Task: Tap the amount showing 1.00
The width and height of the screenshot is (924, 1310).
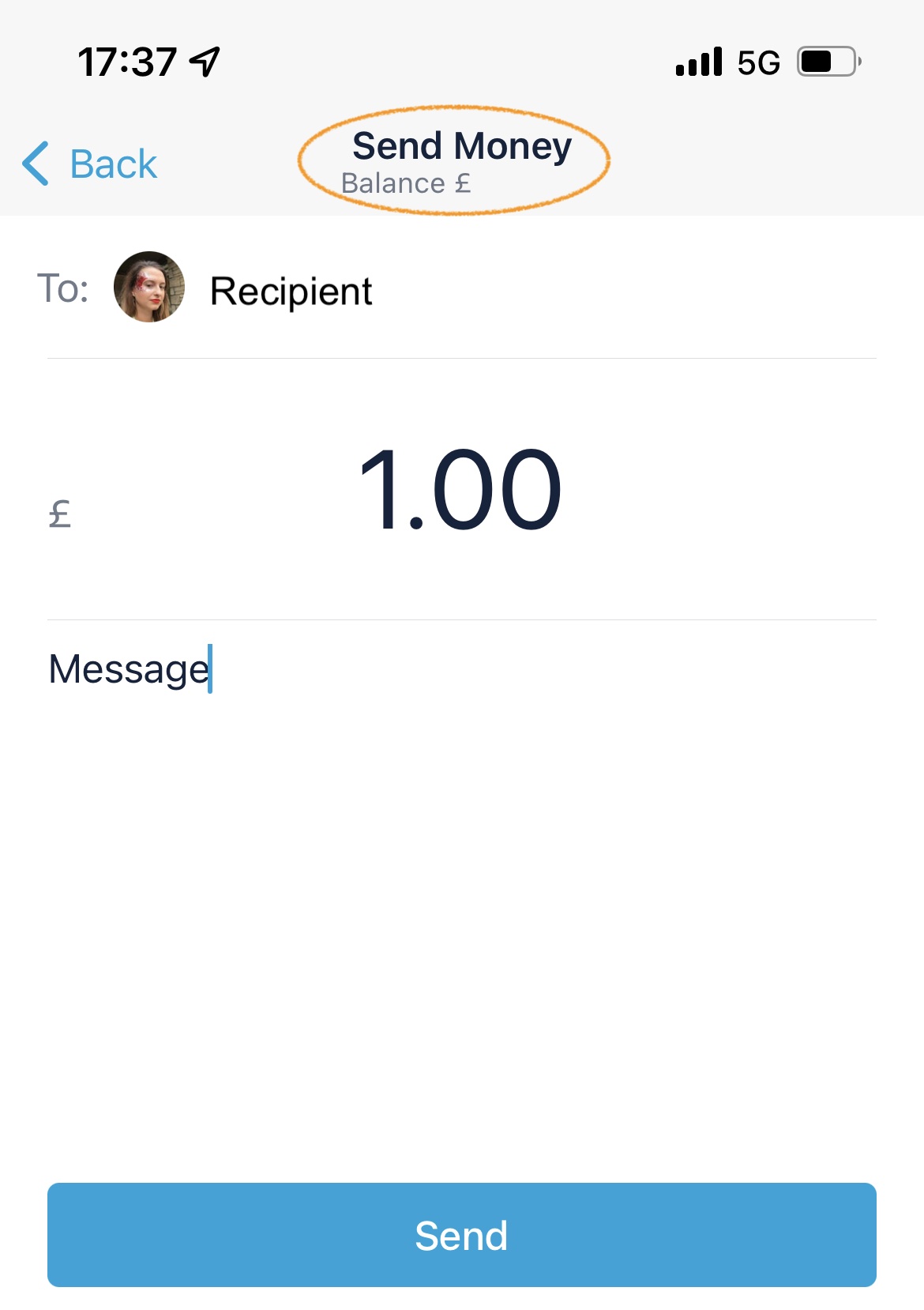Action: [x=460, y=490]
